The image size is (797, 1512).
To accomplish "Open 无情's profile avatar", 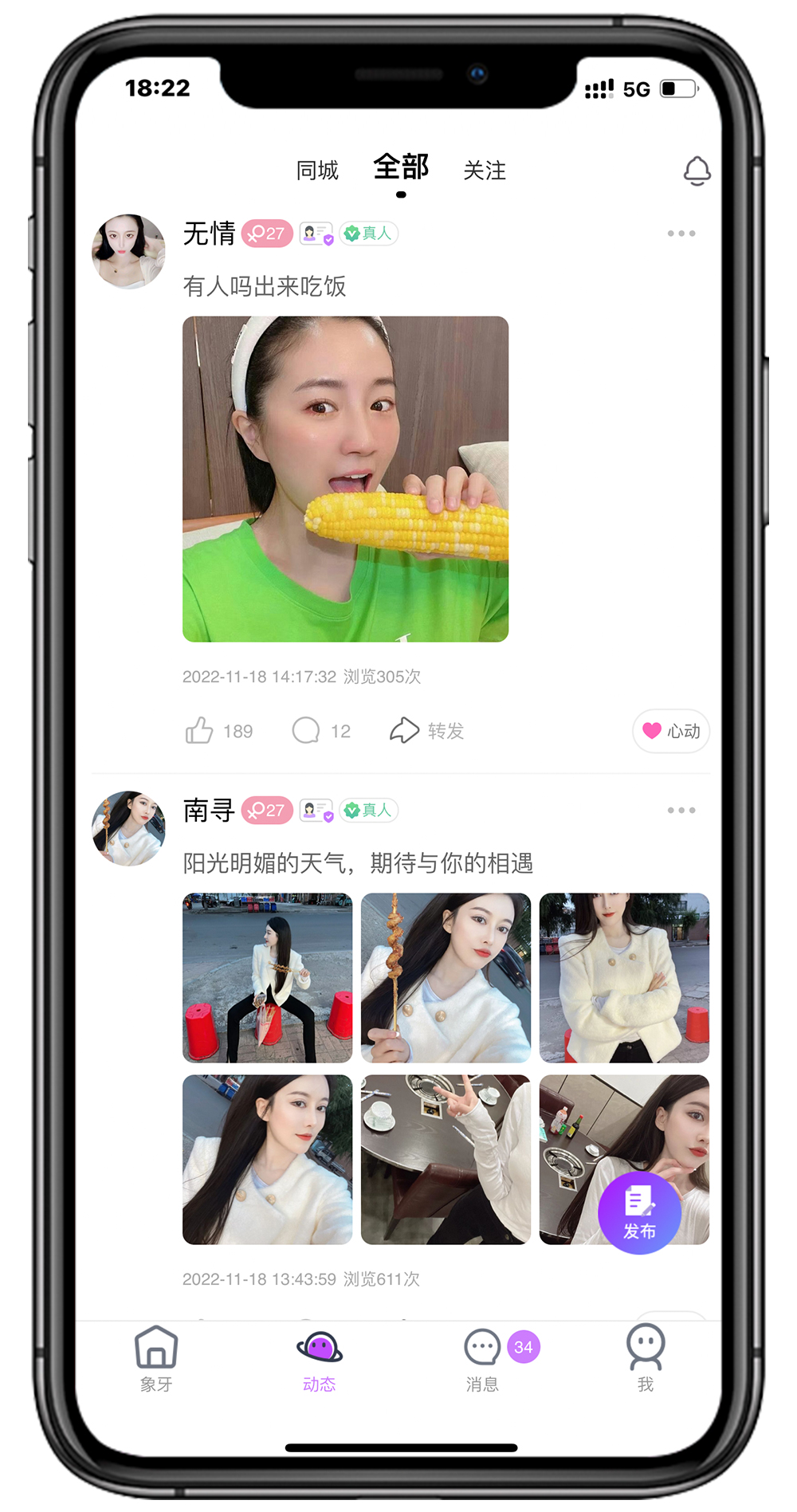I will [x=128, y=251].
